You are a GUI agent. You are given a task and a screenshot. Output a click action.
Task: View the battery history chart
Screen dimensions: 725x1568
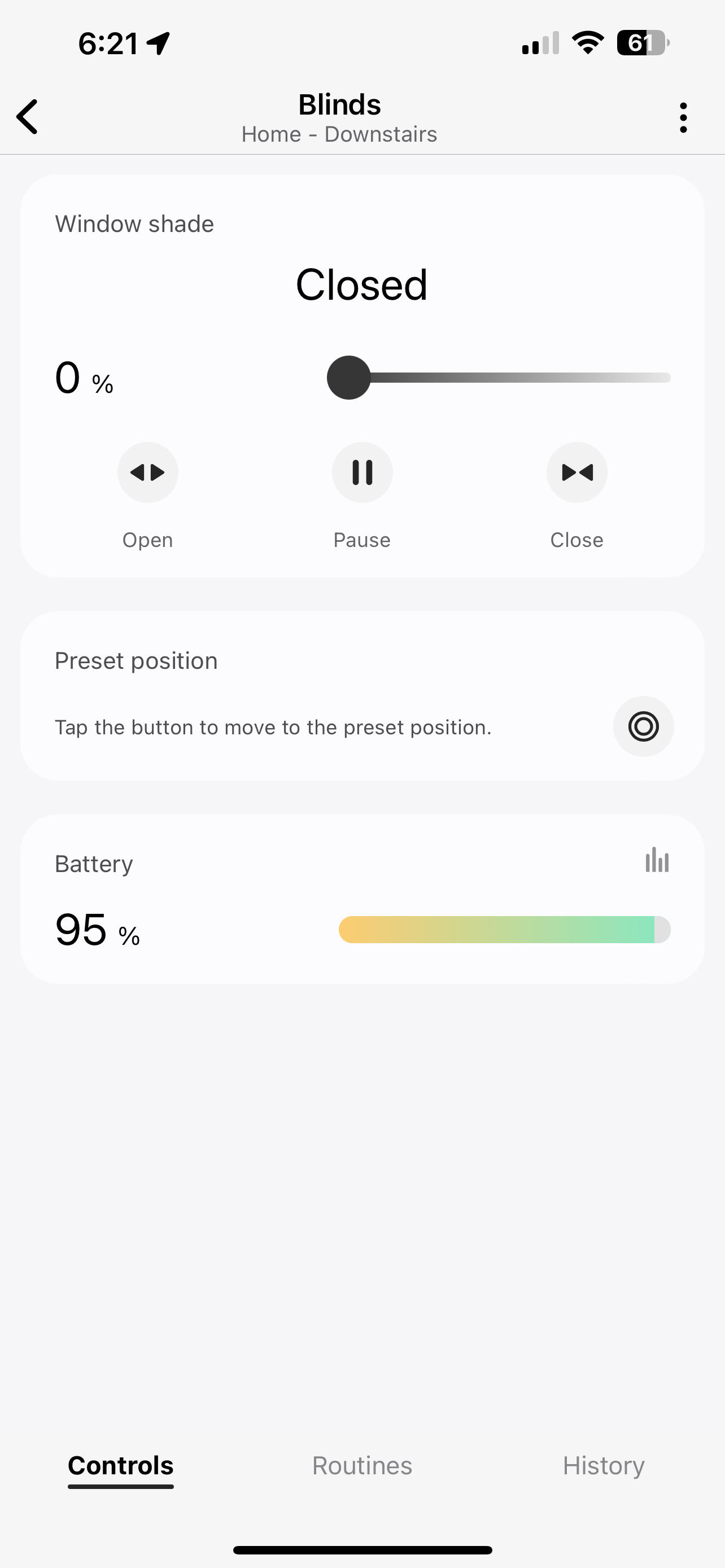pos(657,860)
